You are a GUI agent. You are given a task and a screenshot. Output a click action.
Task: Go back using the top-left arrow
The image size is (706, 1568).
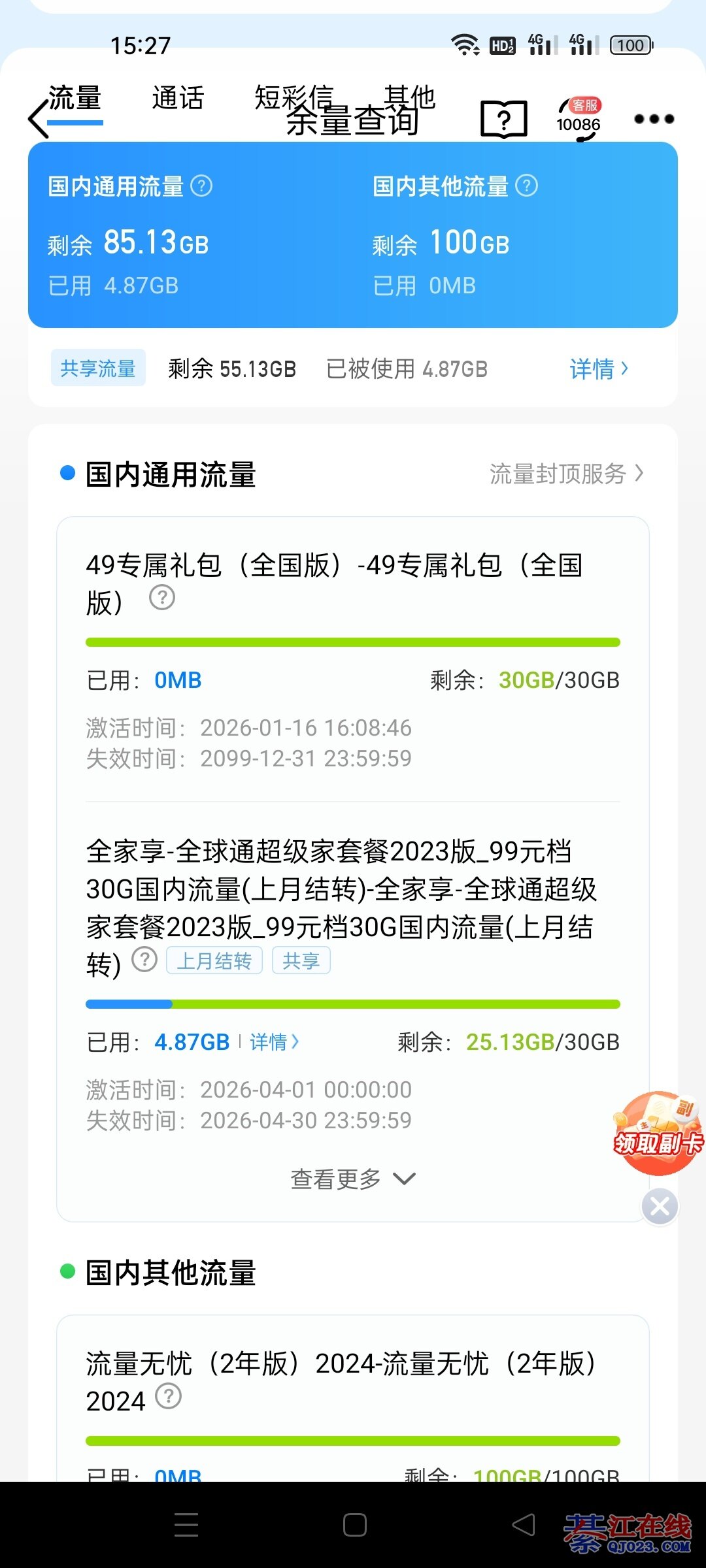click(39, 119)
